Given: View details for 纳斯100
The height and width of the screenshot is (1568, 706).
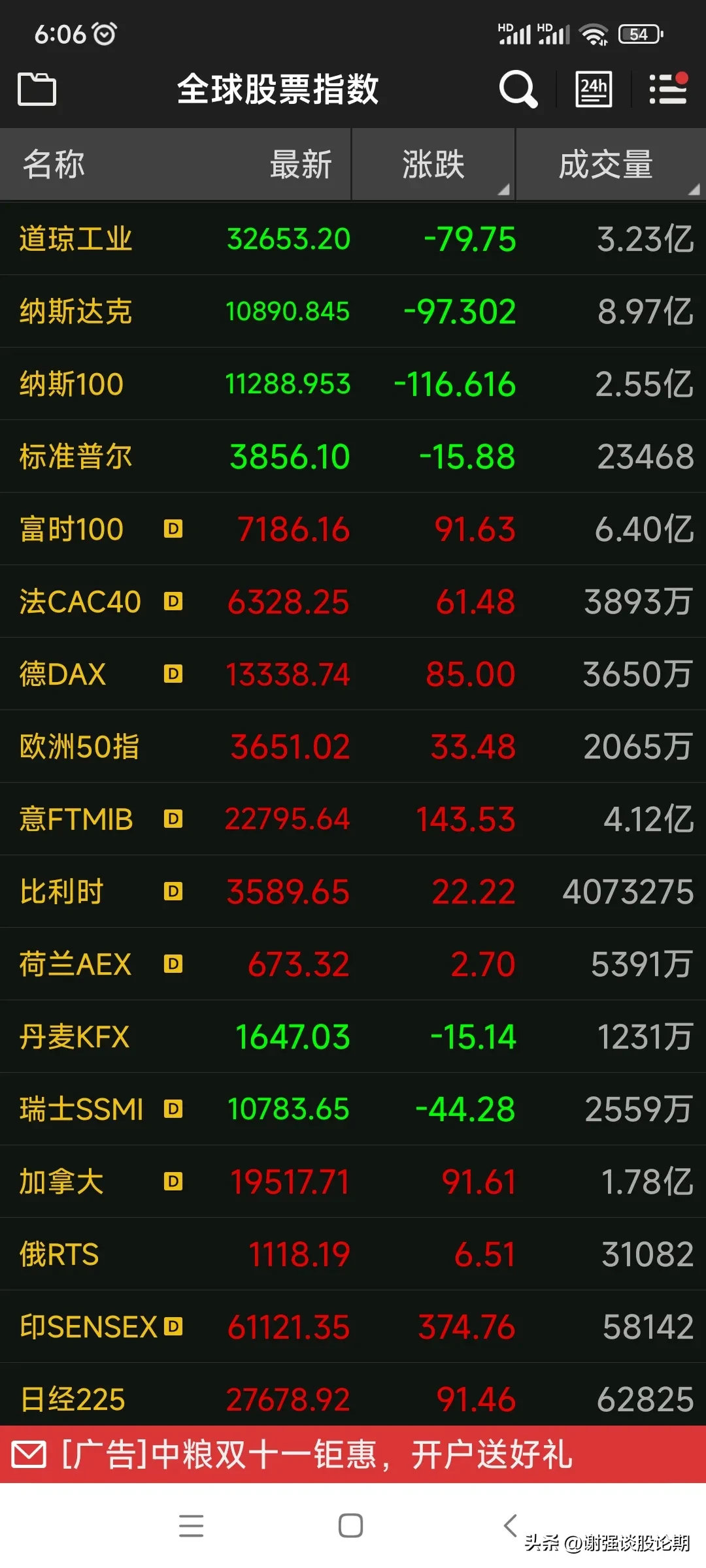Looking at the screenshot, I should (x=353, y=384).
